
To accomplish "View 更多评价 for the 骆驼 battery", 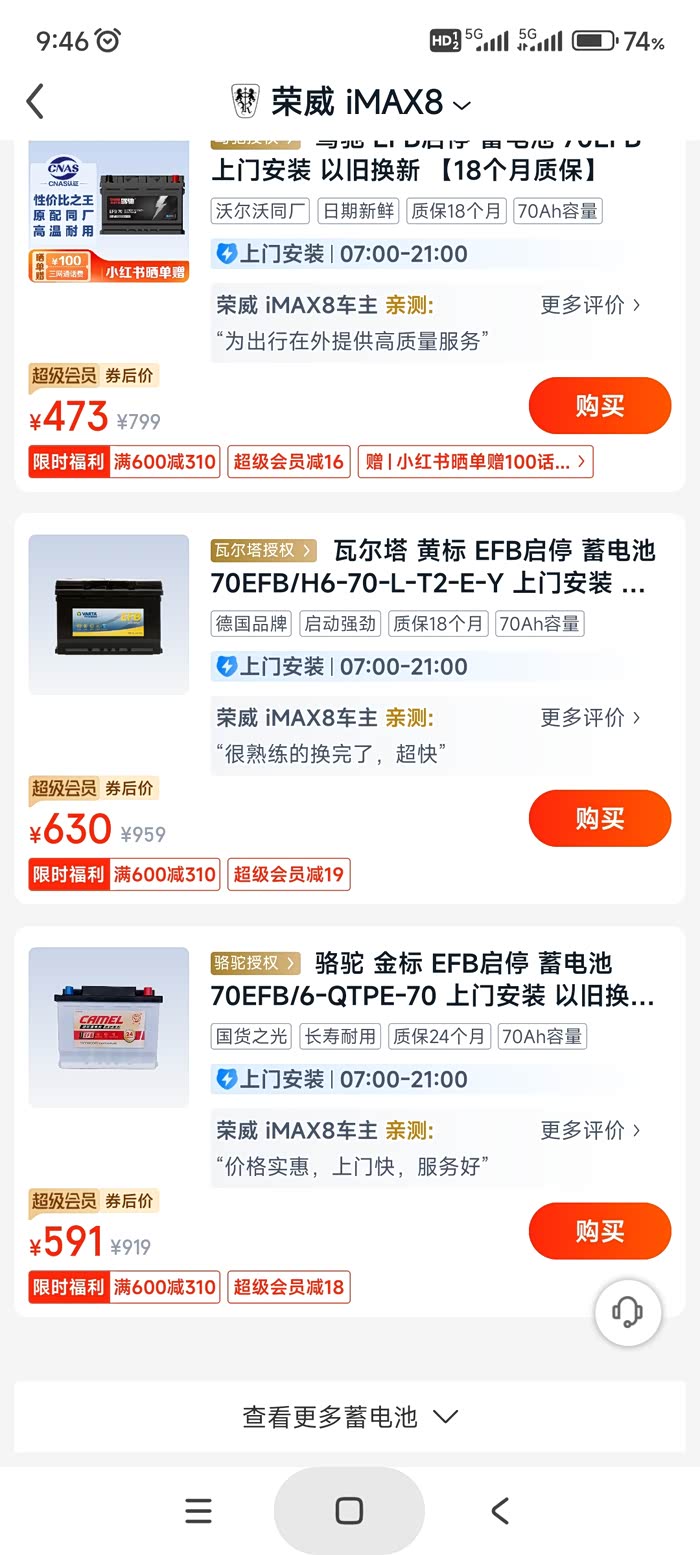I will (x=590, y=1131).
